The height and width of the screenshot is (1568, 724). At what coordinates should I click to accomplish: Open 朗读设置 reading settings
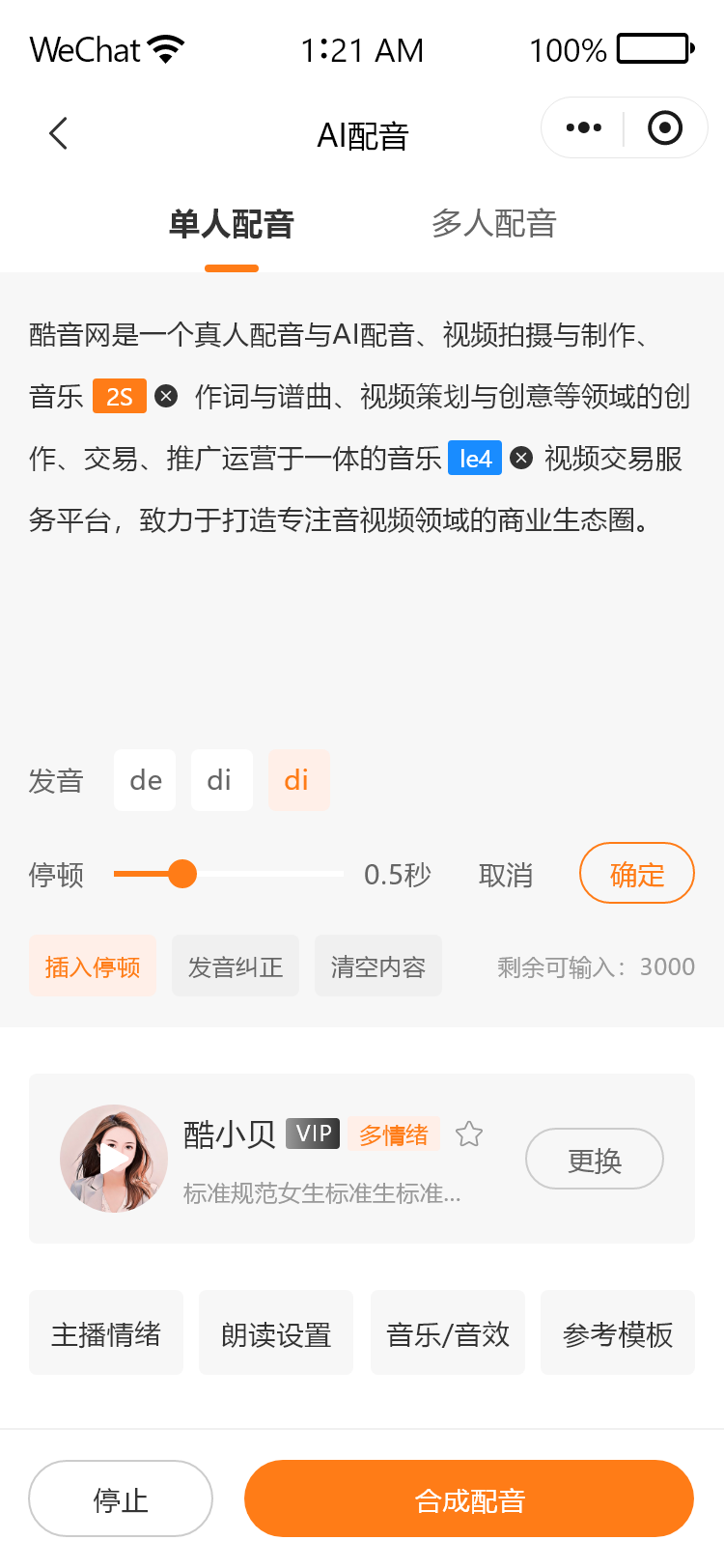click(x=276, y=1333)
